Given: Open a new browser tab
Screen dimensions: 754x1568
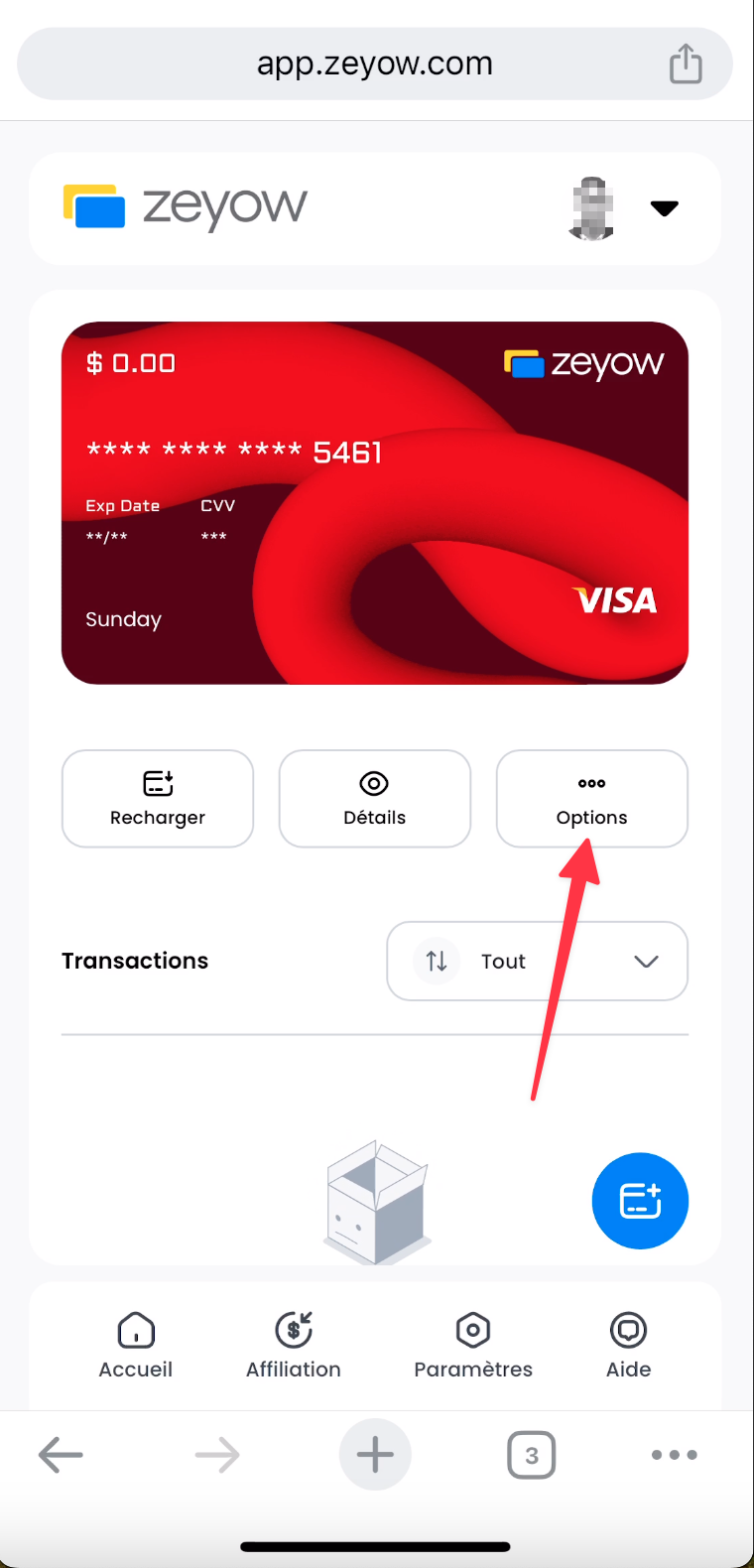Looking at the screenshot, I should [x=375, y=1455].
